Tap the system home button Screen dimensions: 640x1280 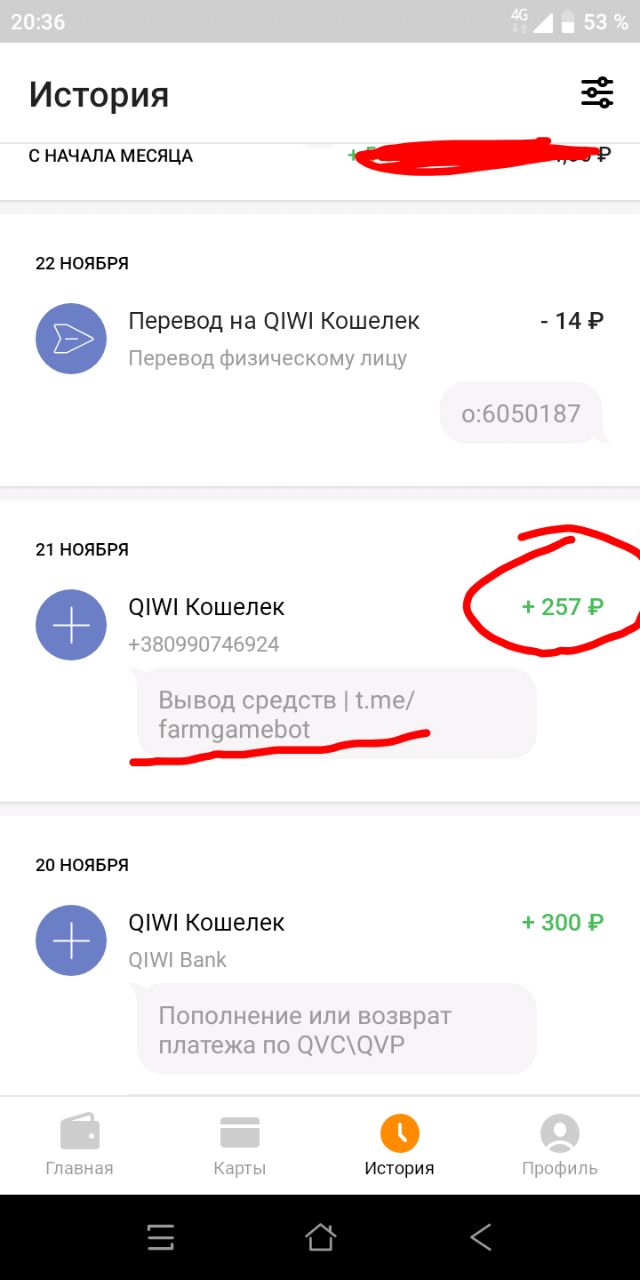click(x=320, y=1238)
